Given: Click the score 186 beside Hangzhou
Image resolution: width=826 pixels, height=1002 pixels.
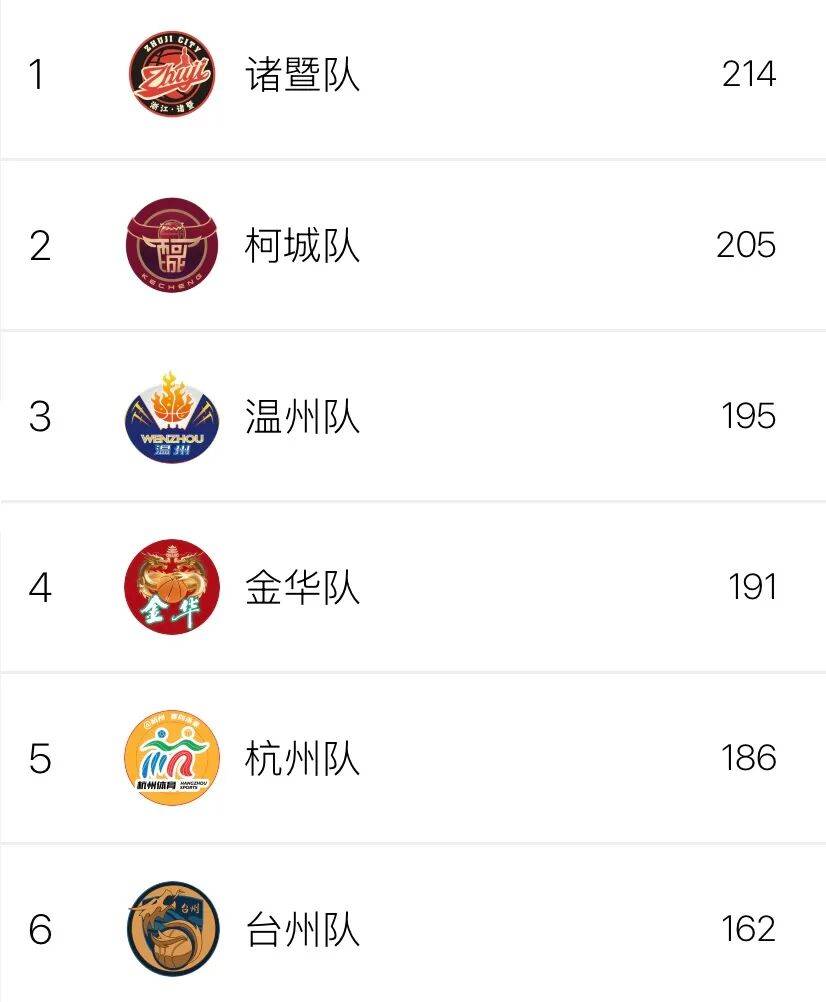Looking at the screenshot, I should click(x=746, y=758).
